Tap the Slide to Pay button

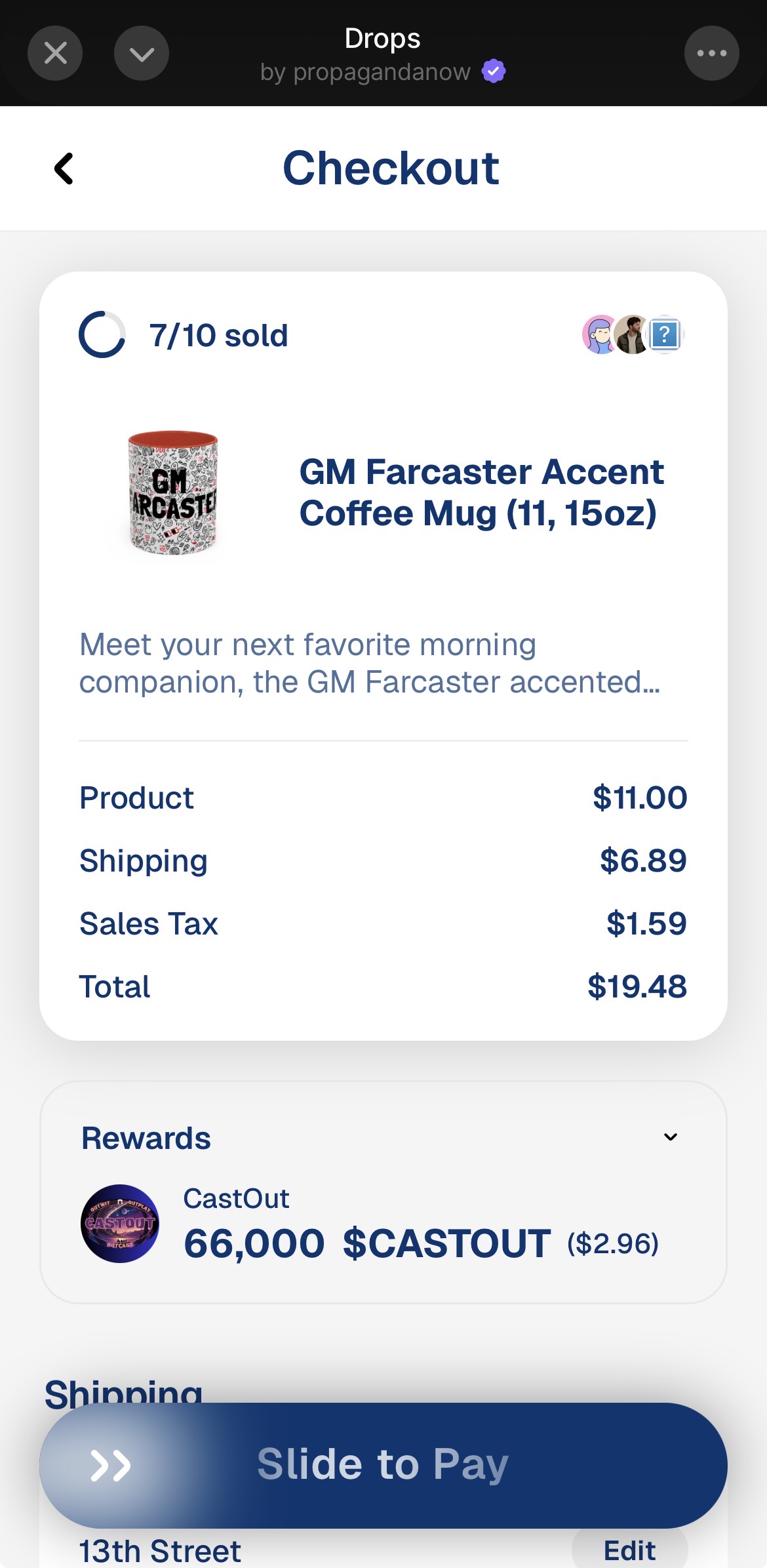click(111, 1465)
